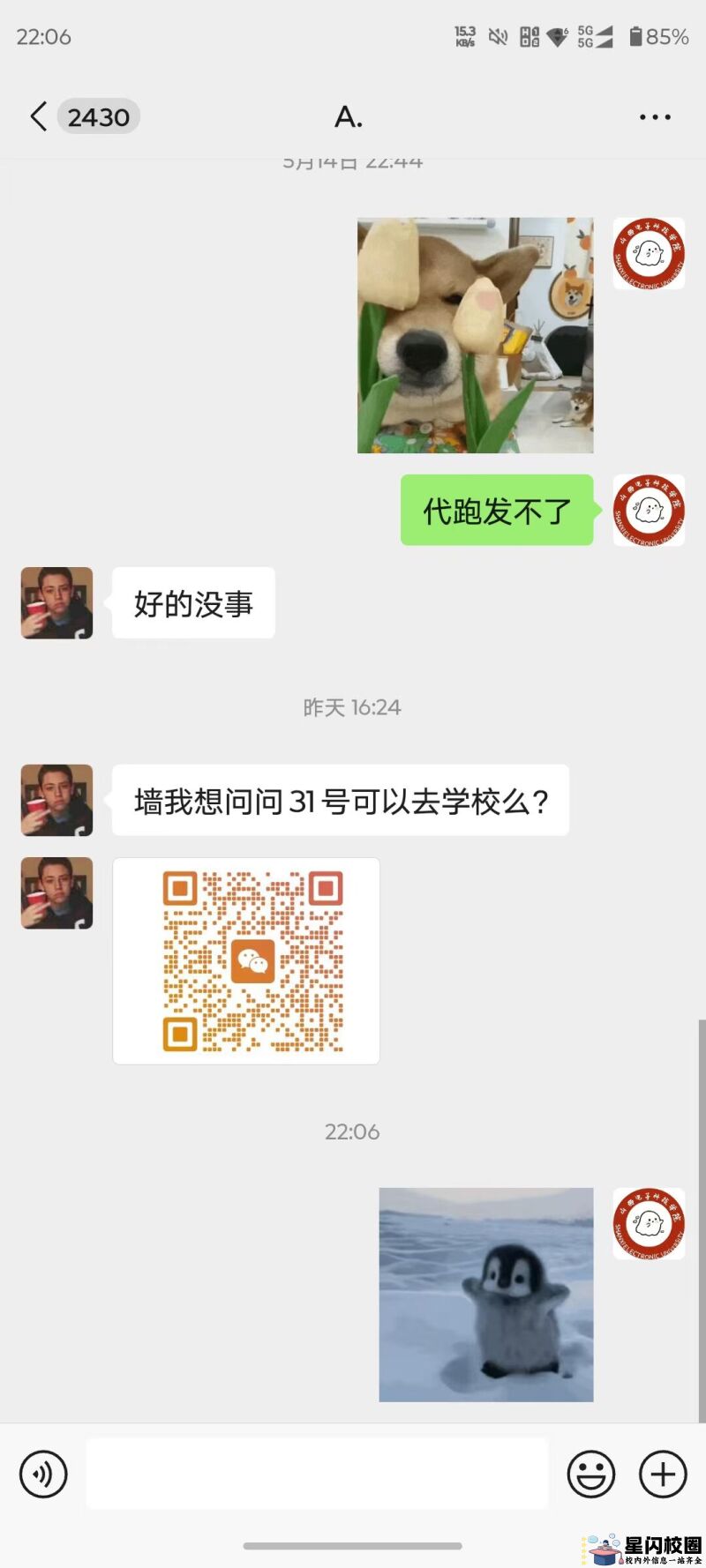706x1568 pixels.
Task: Open the emoji sticker panel
Action: (x=590, y=1474)
